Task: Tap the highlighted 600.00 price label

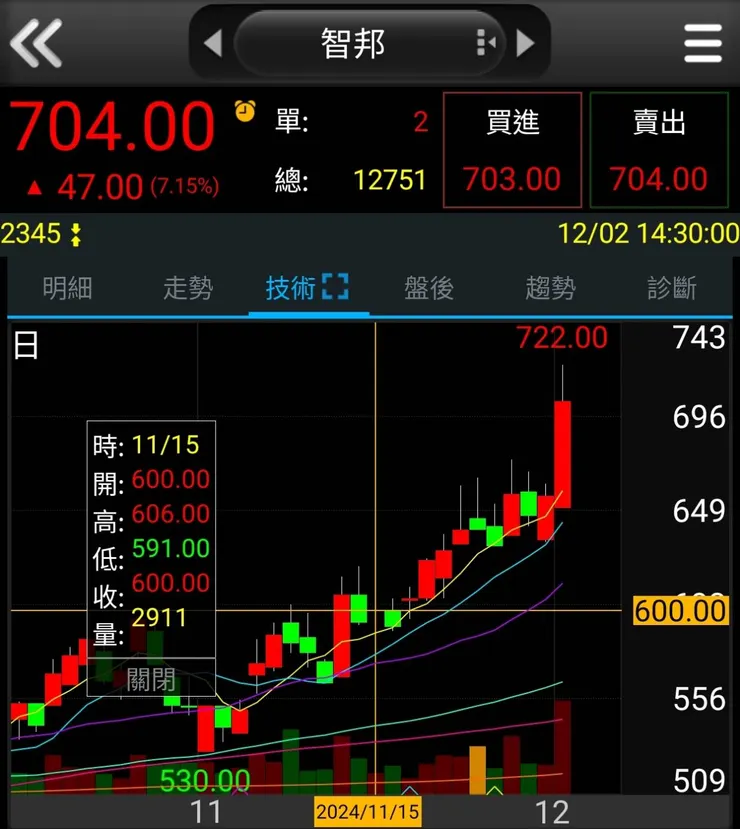Action: [x=681, y=611]
